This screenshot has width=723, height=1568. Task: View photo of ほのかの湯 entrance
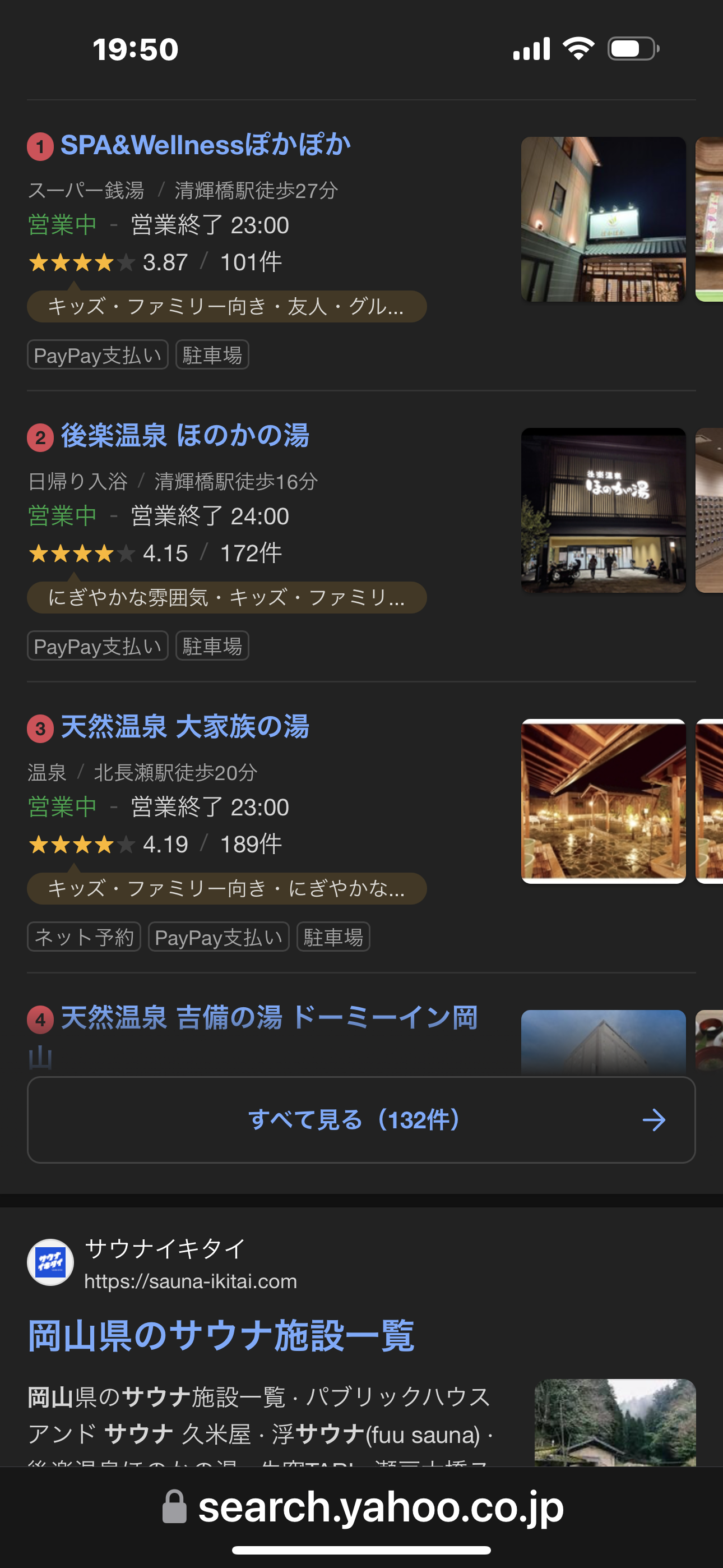[x=602, y=510]
